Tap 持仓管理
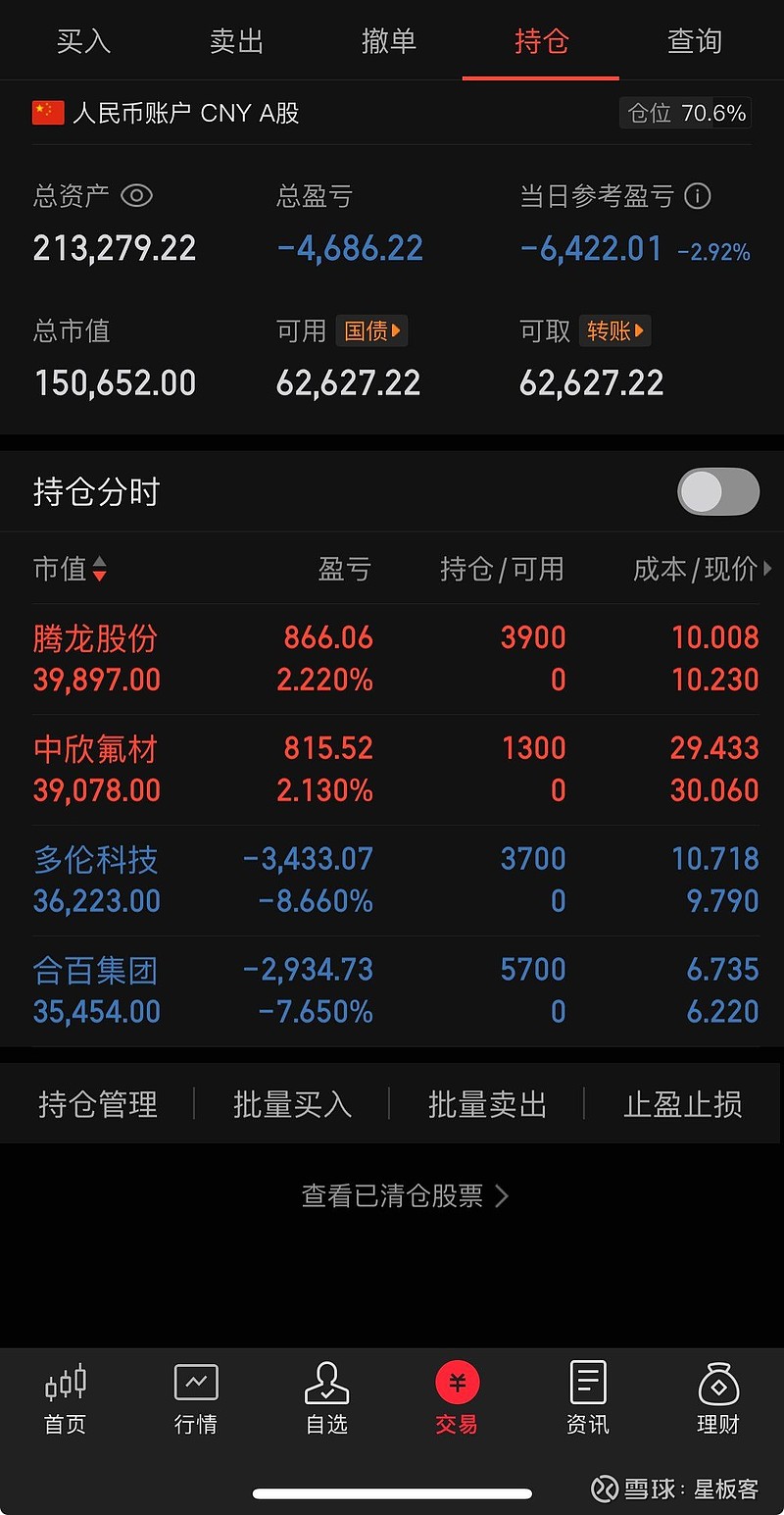This screenshot has width=784, height=1515. pos(97,1104)
